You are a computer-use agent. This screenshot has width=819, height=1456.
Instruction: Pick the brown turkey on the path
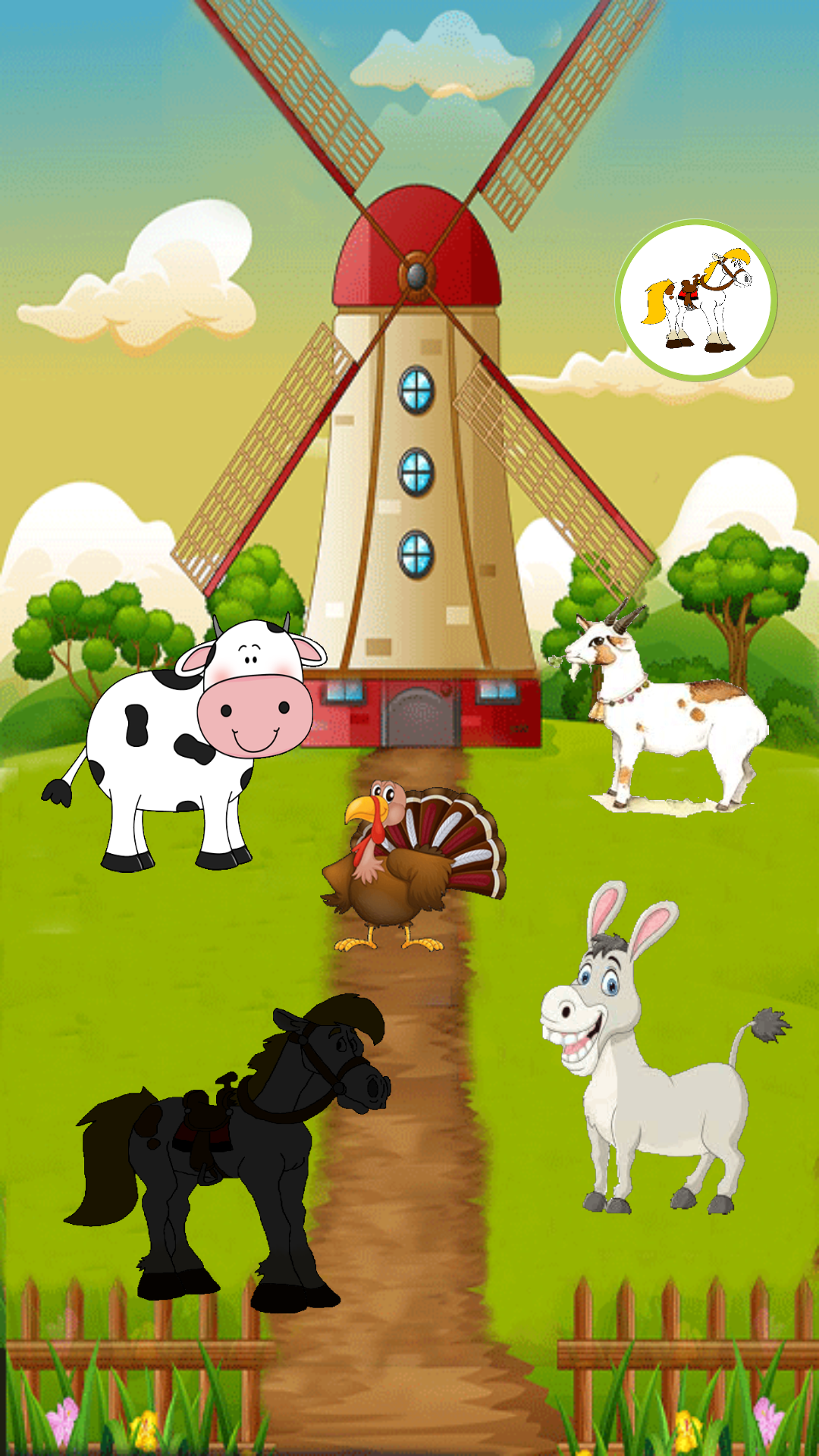pos(413,864)
